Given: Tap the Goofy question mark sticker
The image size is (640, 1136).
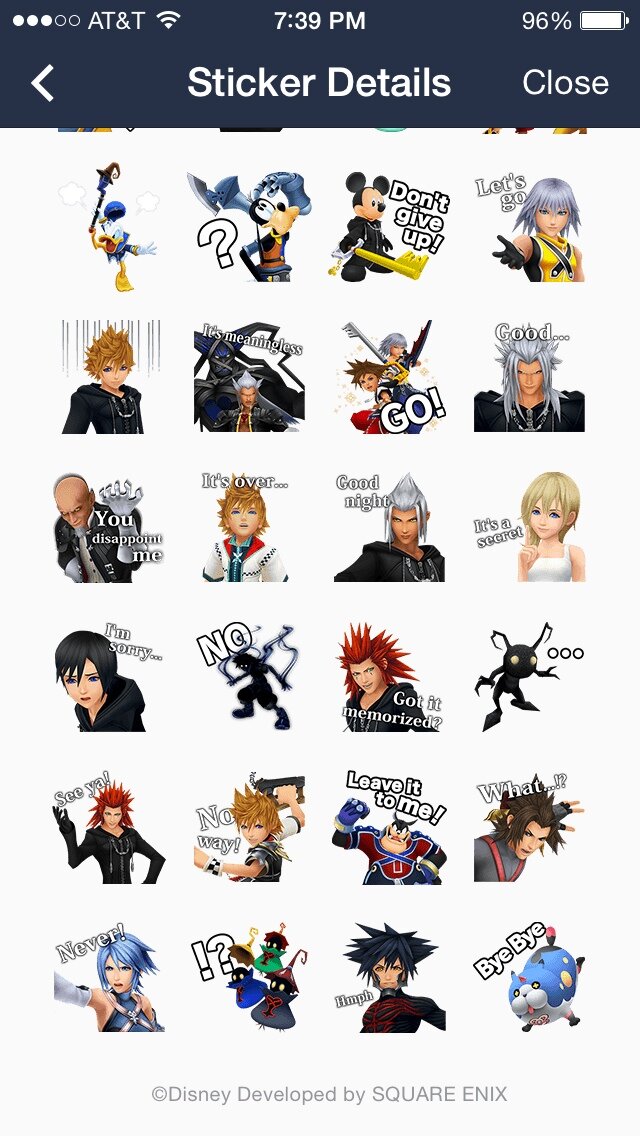Looking at the screenshot, I should (248, 227).
